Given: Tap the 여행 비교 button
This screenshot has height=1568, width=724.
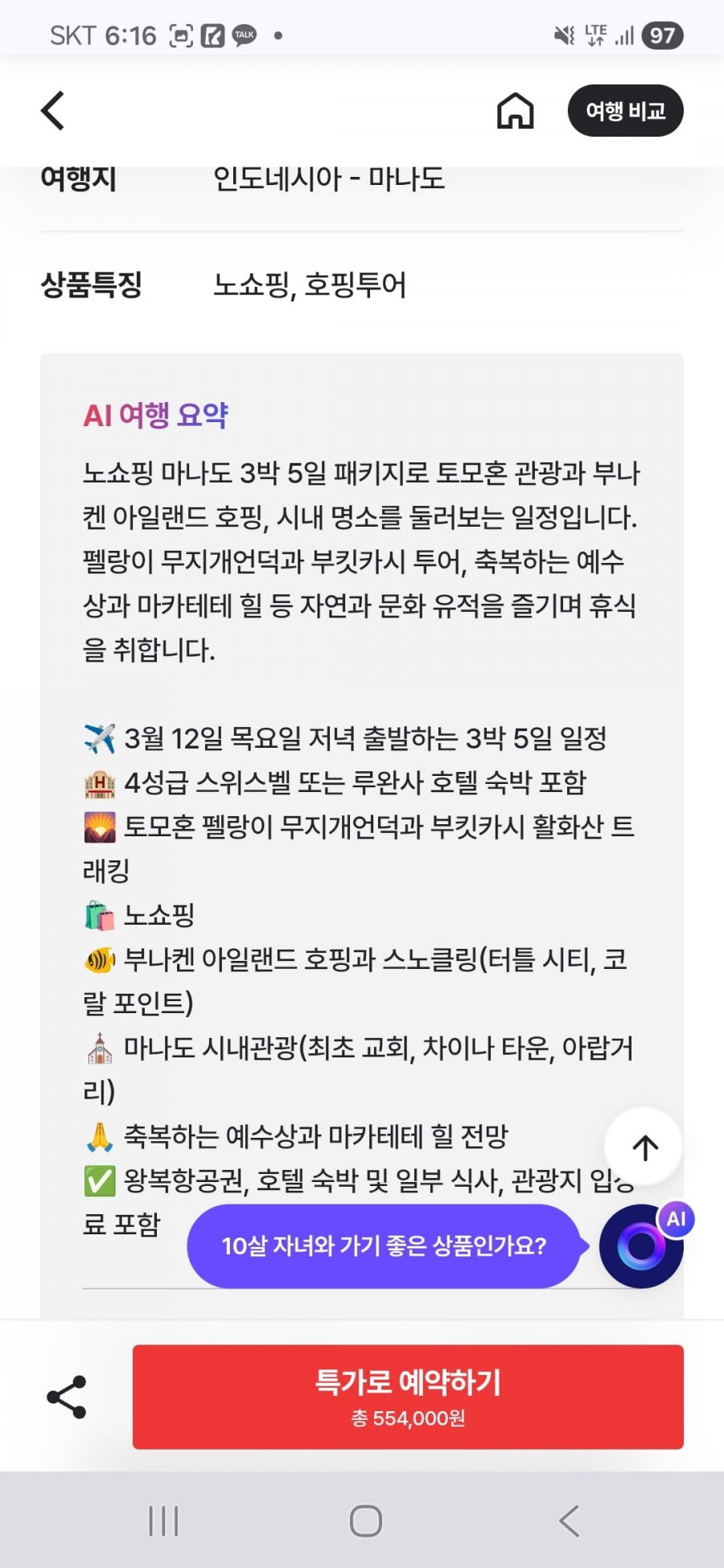Looking at the screenshot, I should point(625,111).
